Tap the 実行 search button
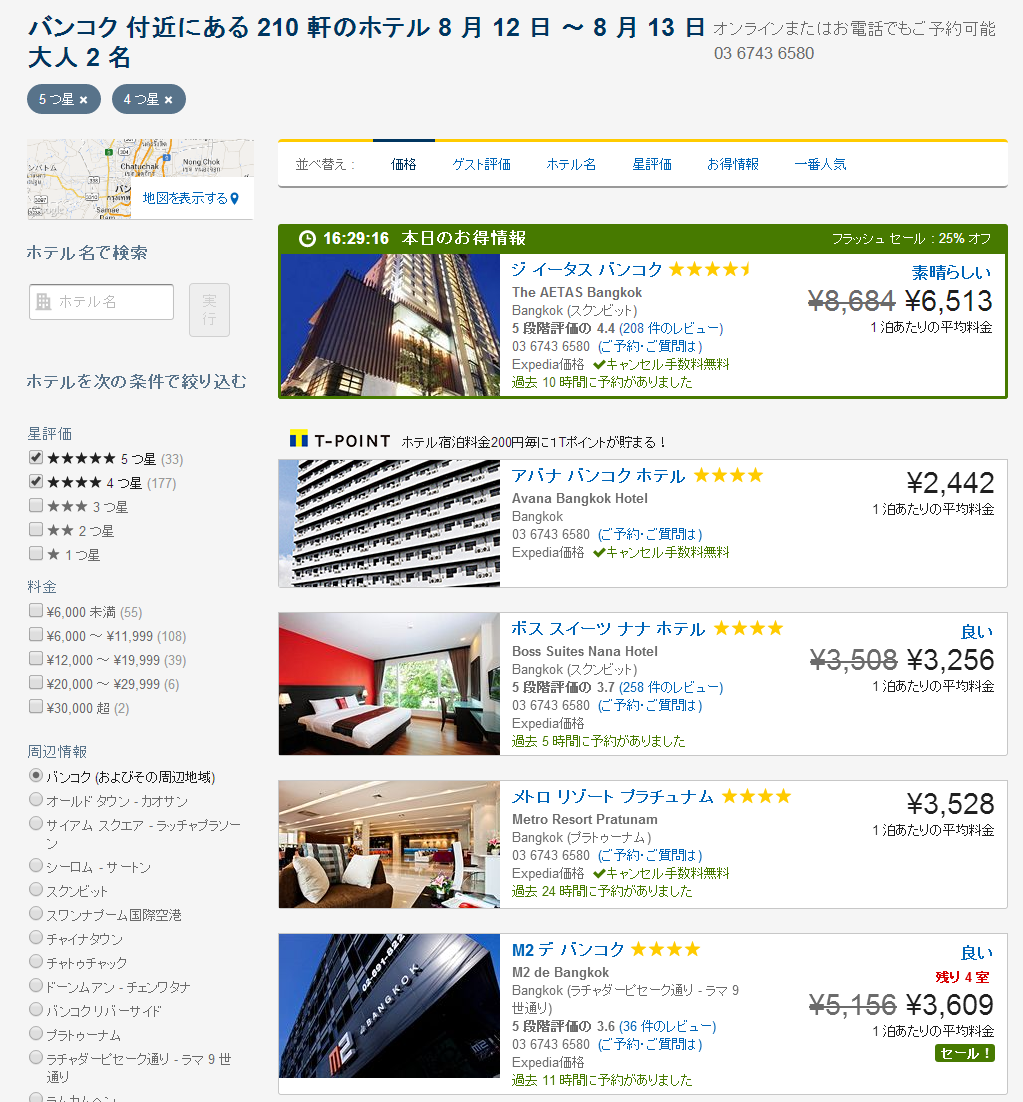The image size is (1023, 1102). 209,309
